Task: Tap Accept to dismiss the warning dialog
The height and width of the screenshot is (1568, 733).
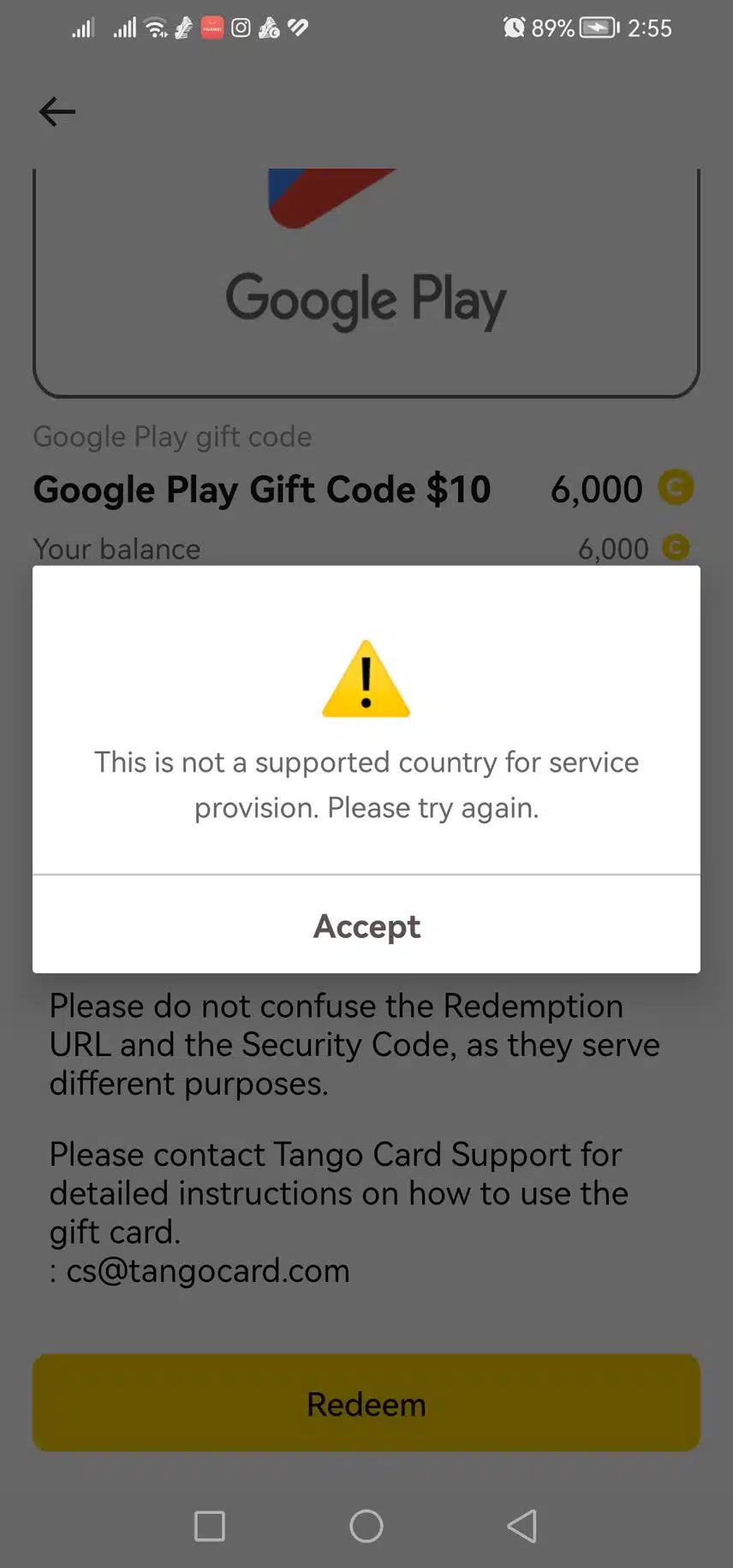Action: (x=366, y=925)
